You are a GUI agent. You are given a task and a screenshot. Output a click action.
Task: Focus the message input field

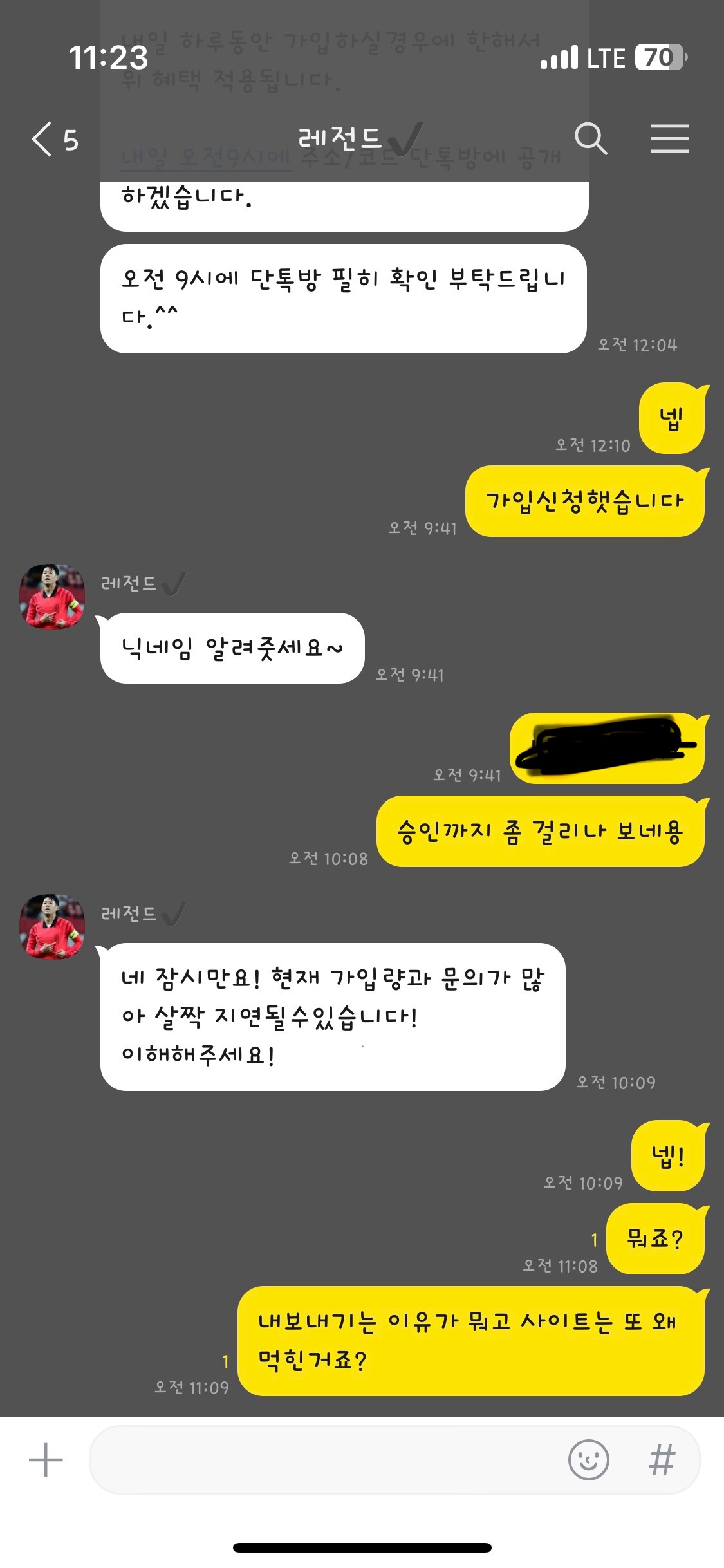click(x=322, y=1460)
